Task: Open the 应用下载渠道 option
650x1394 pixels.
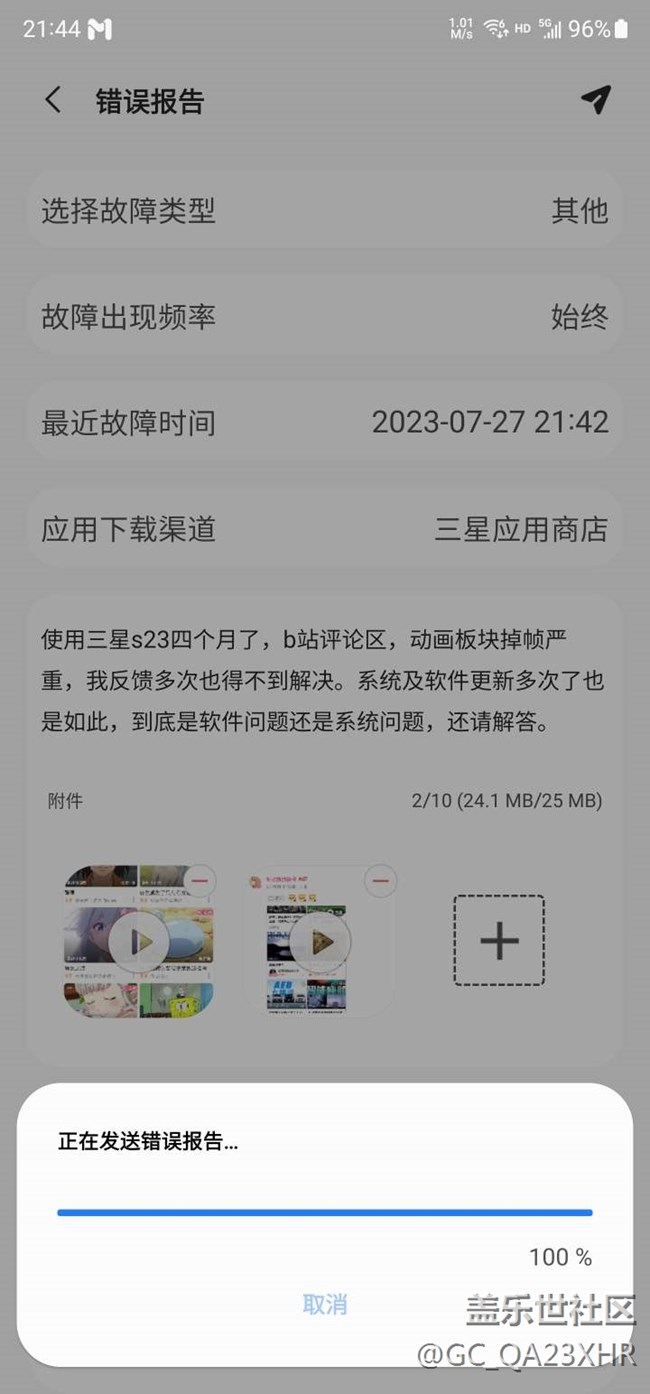Action: tap(324, 529)
